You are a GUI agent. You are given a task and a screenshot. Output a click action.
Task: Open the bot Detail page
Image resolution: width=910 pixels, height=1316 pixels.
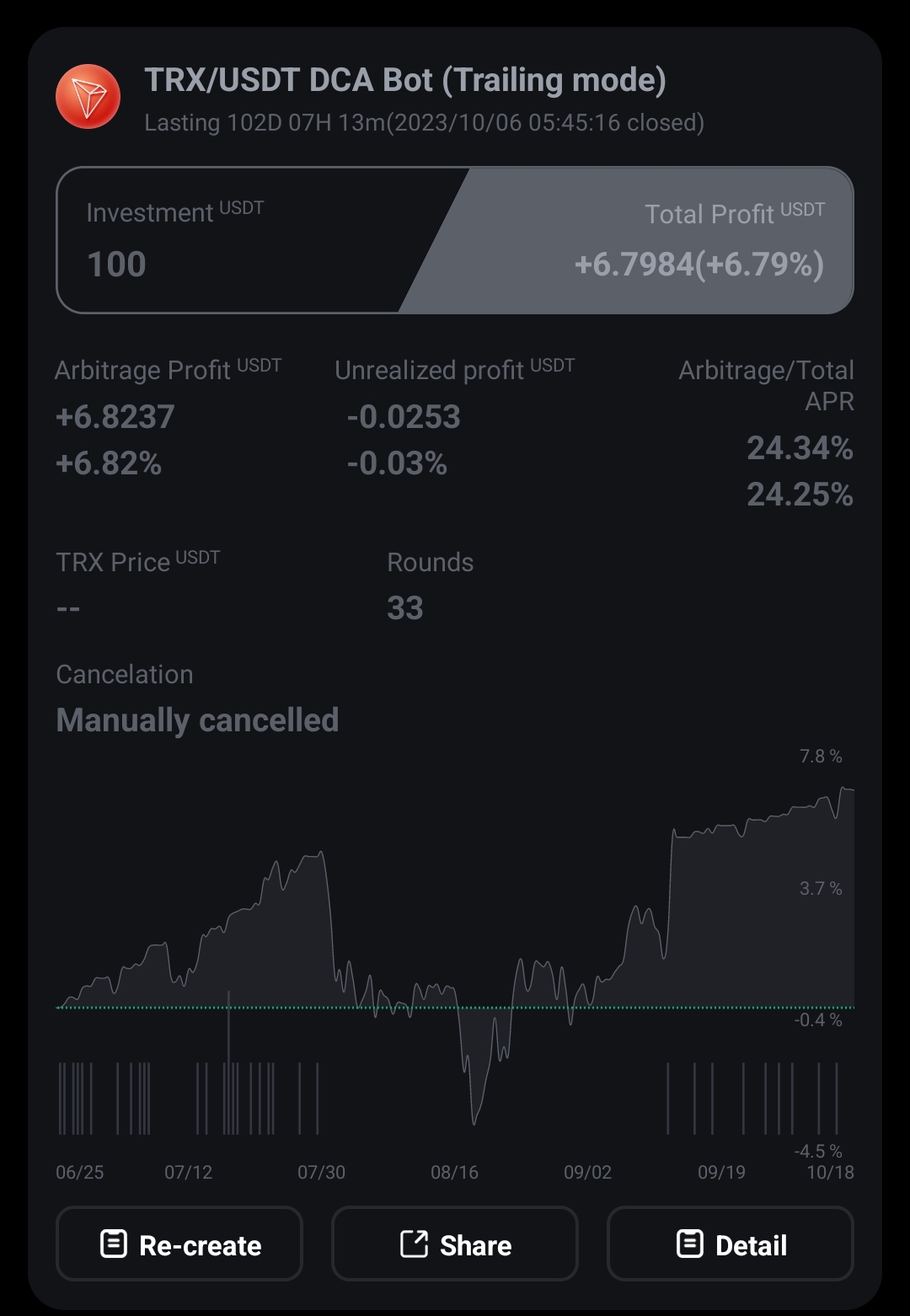(731, 1244)
